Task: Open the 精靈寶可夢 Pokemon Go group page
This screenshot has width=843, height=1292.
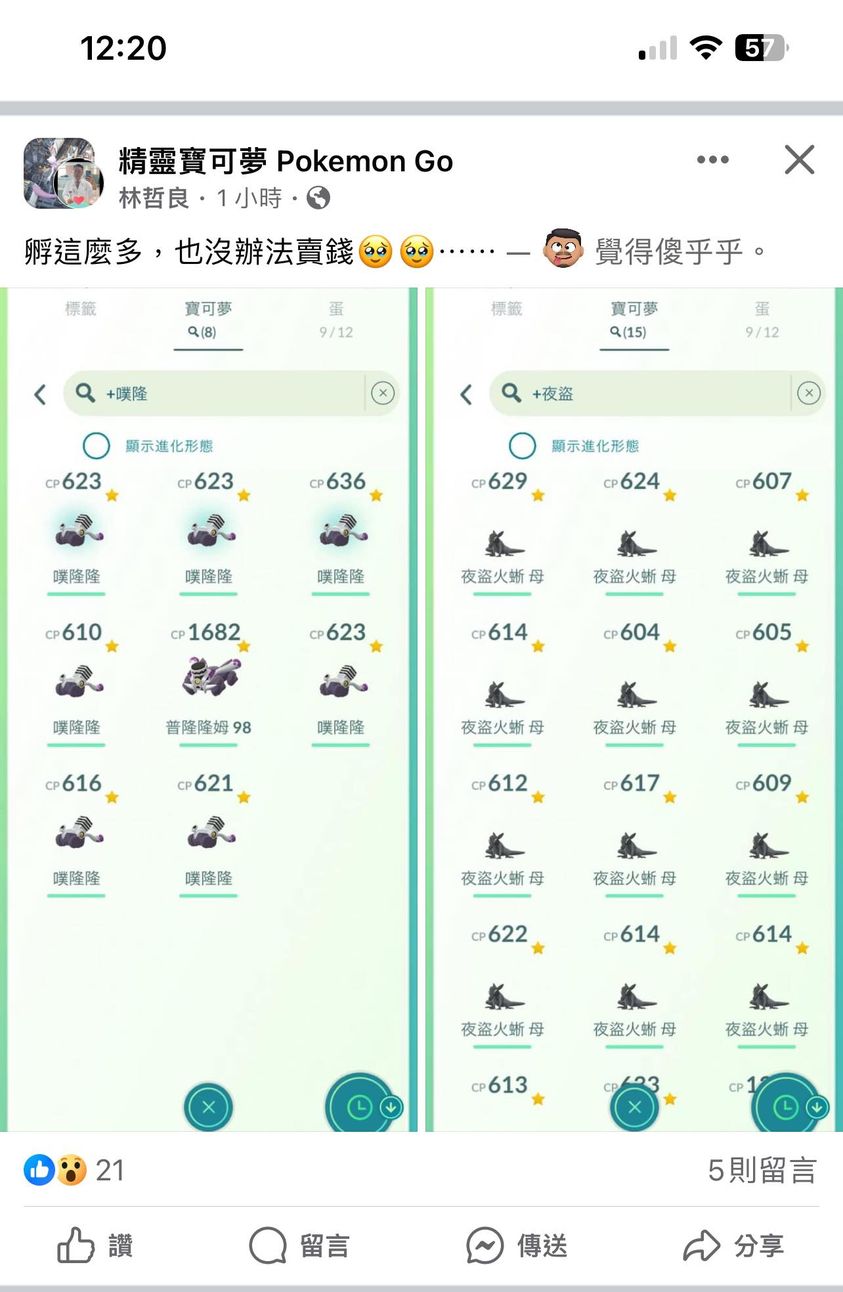Action: pyautogui.click(x=286, y=161)
